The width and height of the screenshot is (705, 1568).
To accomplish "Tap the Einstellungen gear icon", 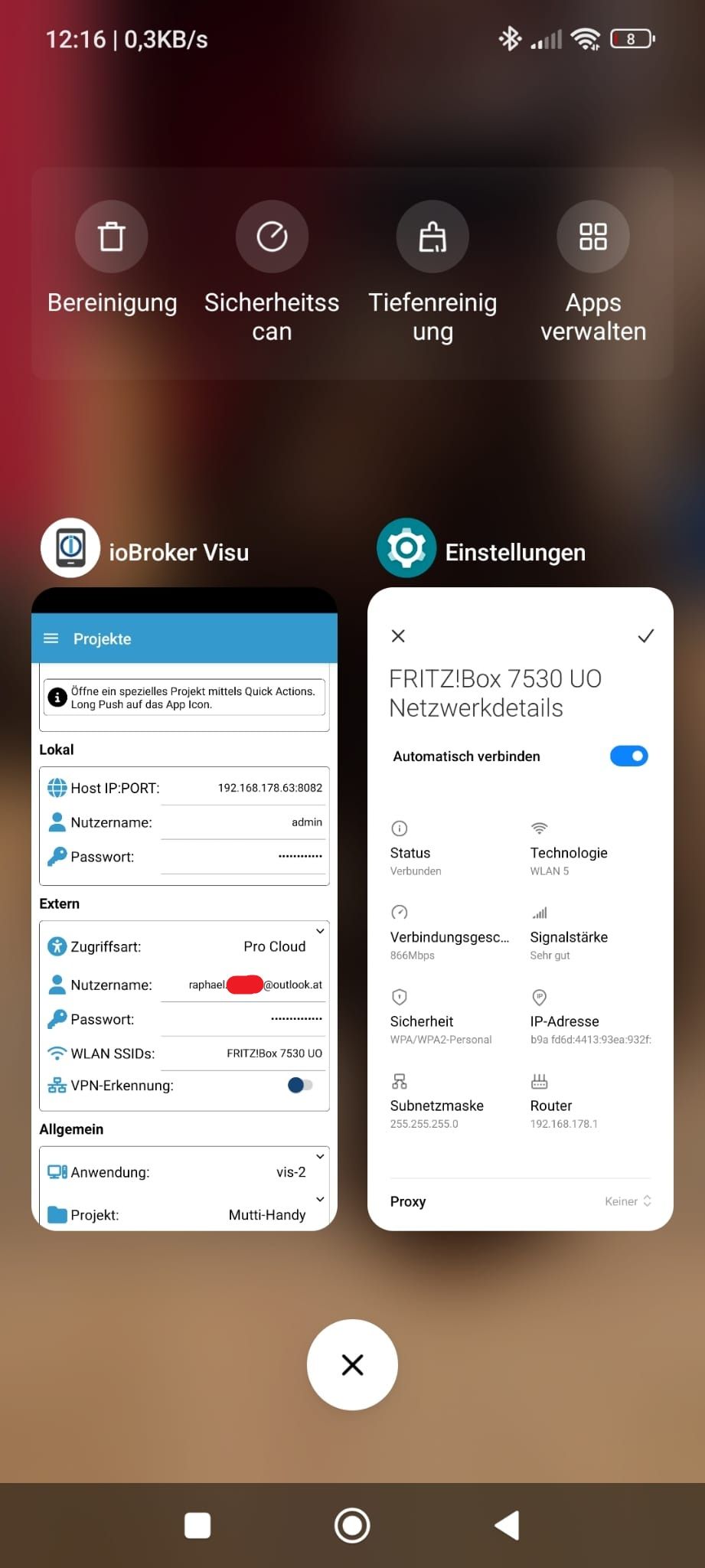I will 406,548.
